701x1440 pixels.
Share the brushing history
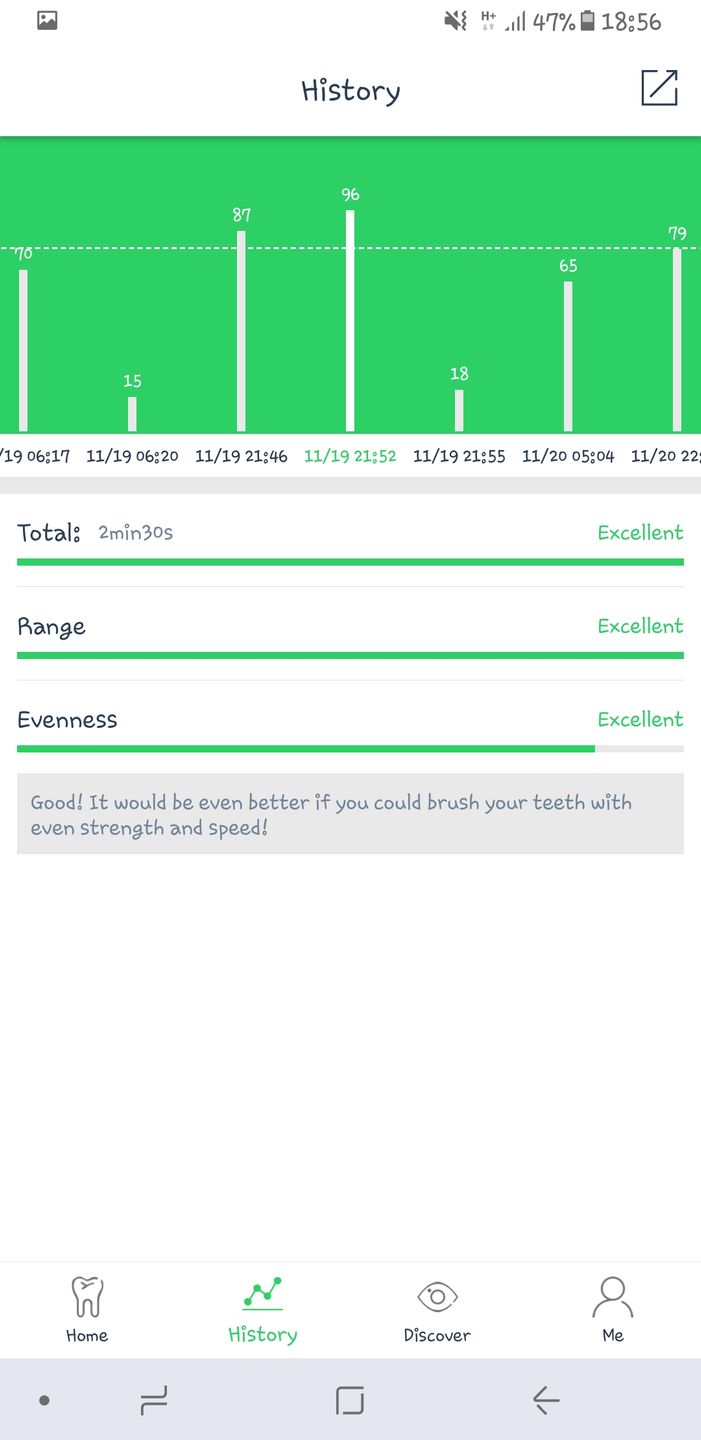(x=659, y=88)
